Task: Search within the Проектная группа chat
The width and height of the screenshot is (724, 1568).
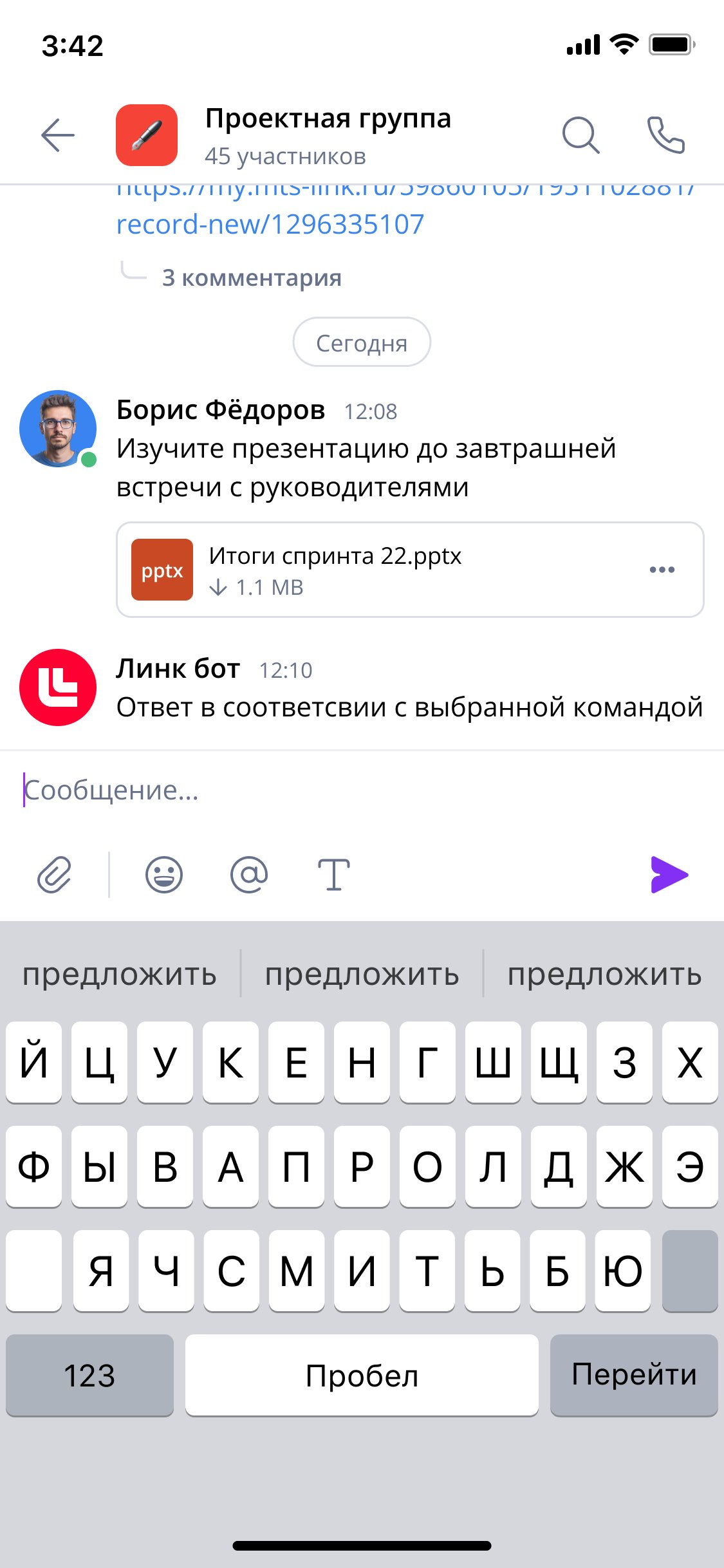Action: (x=580, y=135)
